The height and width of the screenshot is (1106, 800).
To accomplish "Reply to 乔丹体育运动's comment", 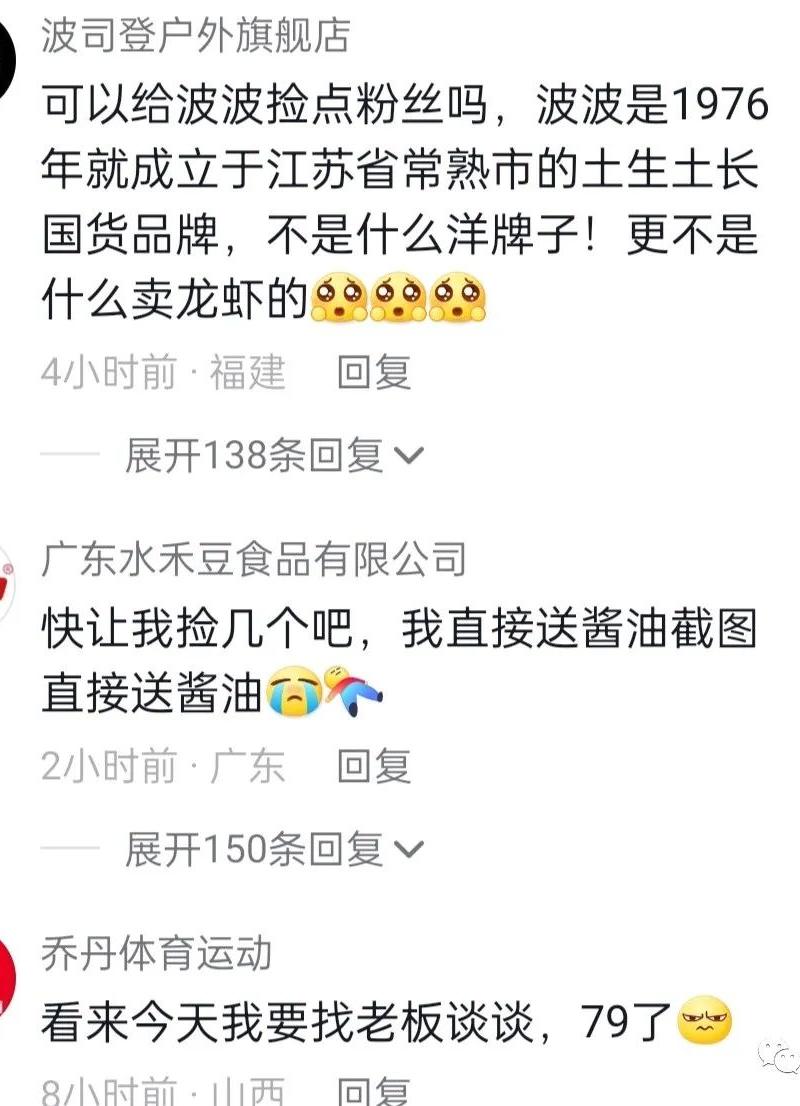I will pos(374,1092).
